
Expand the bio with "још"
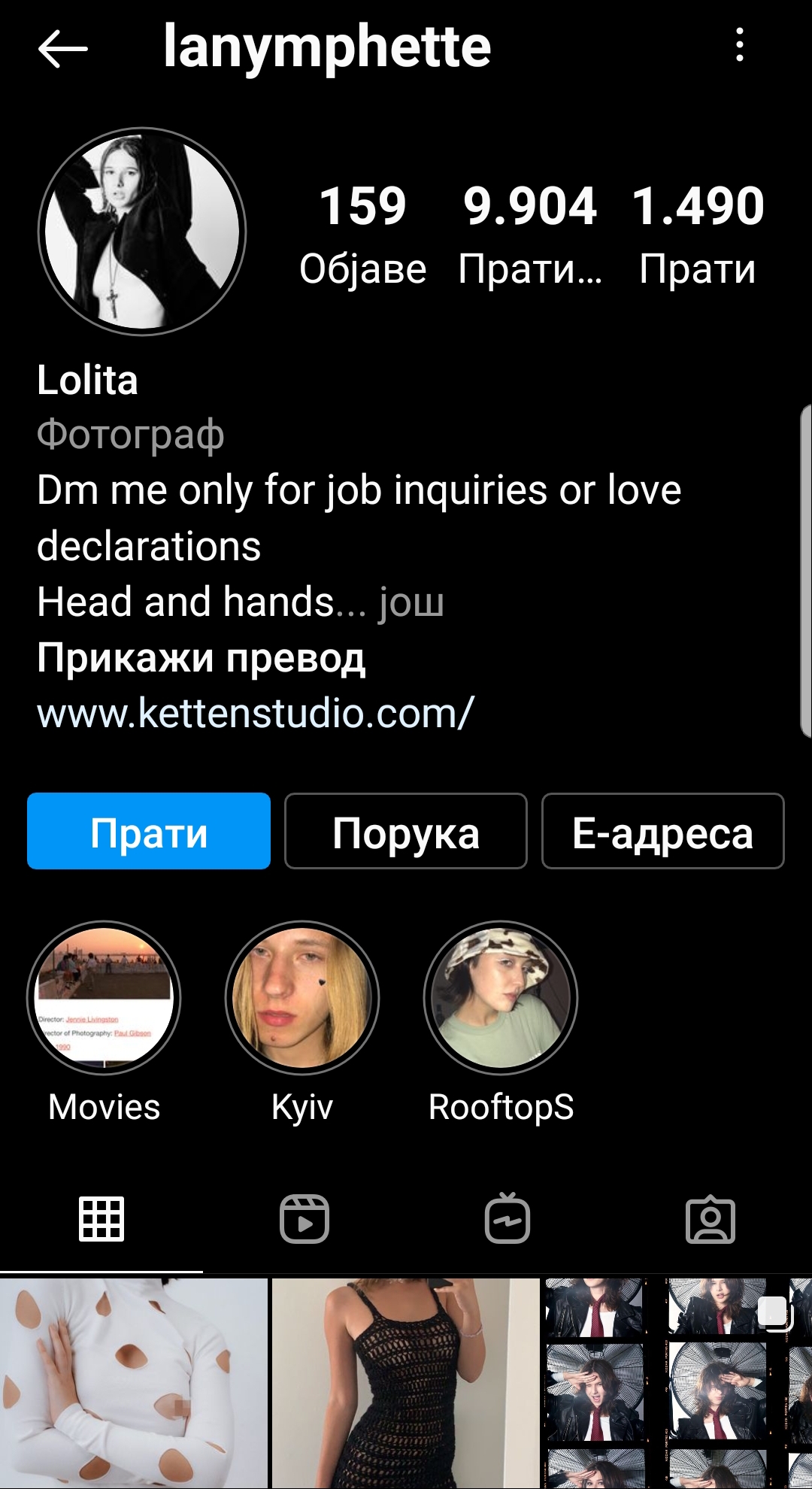click(x=411, y=602)
